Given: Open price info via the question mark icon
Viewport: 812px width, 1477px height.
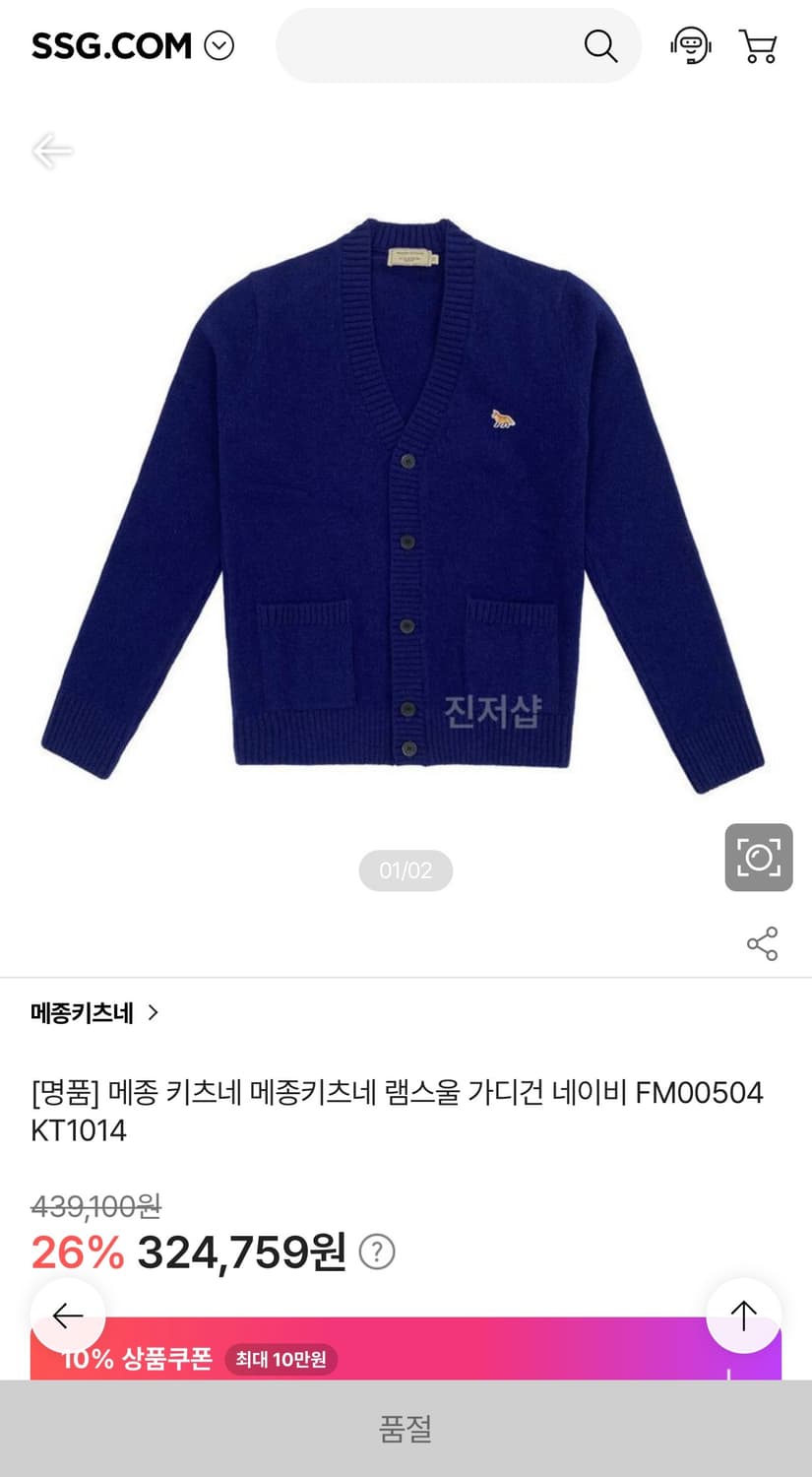Looking at the screenshot, I should (379, 1252).
